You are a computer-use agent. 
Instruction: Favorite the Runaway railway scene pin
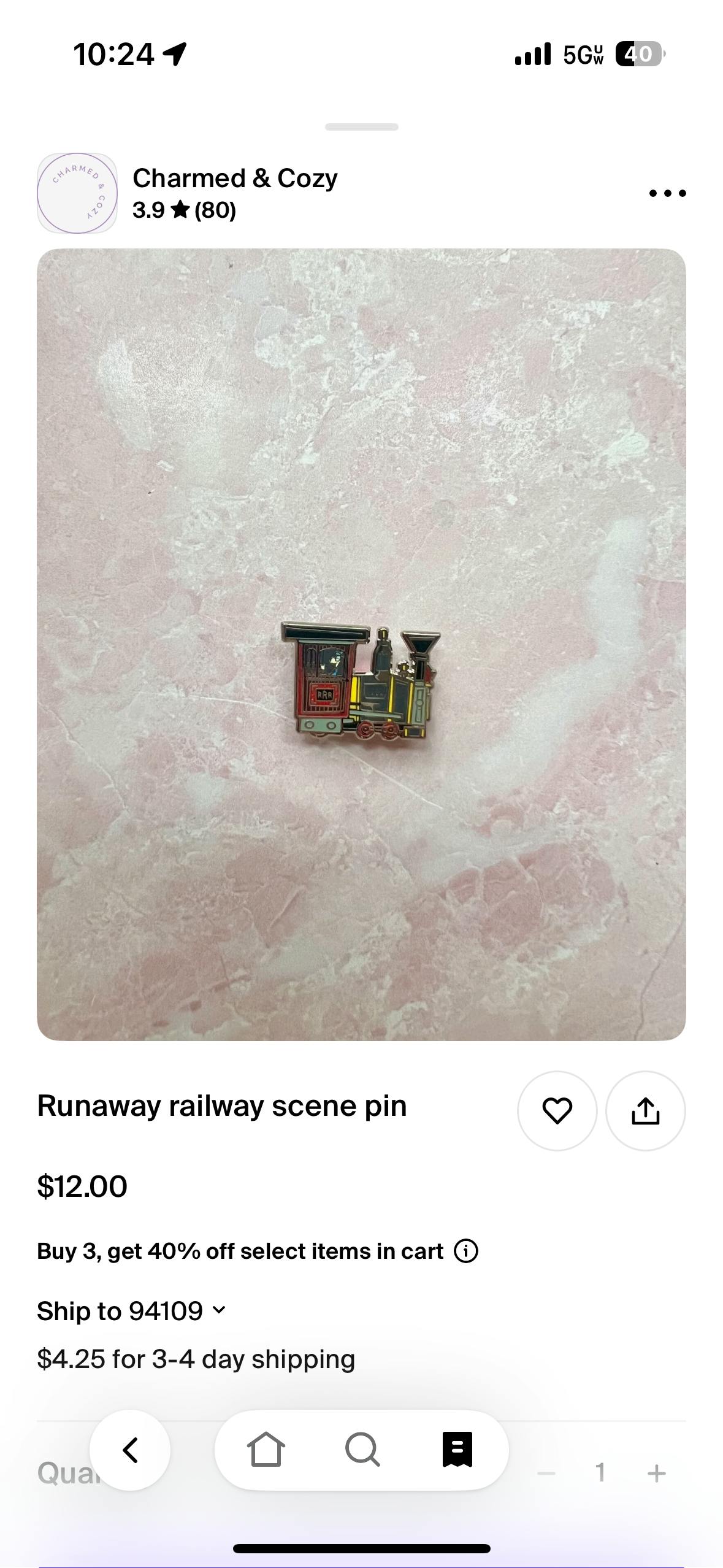(x=557, y=1110)
